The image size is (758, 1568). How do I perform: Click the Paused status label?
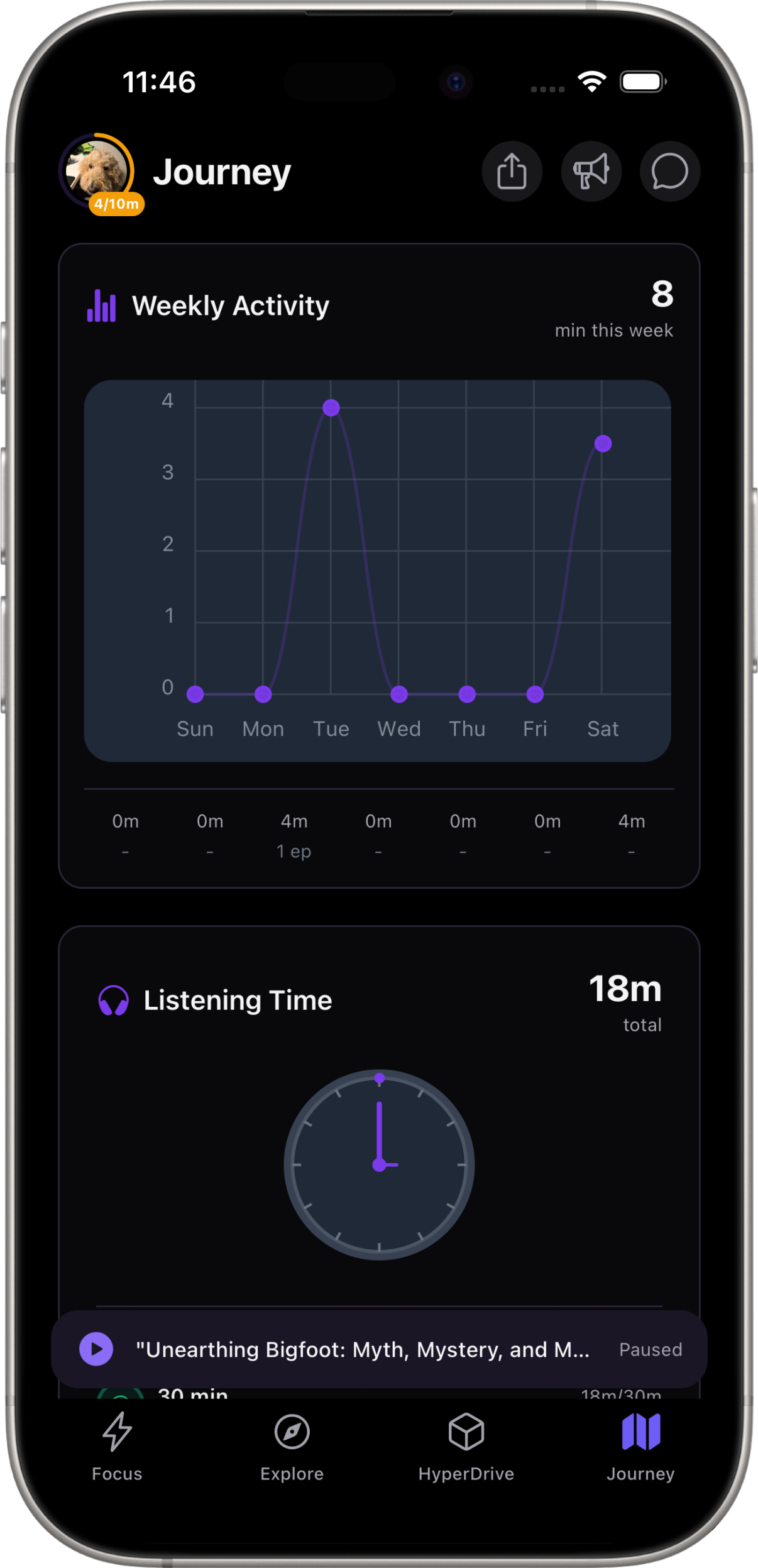coord(650,1349)
